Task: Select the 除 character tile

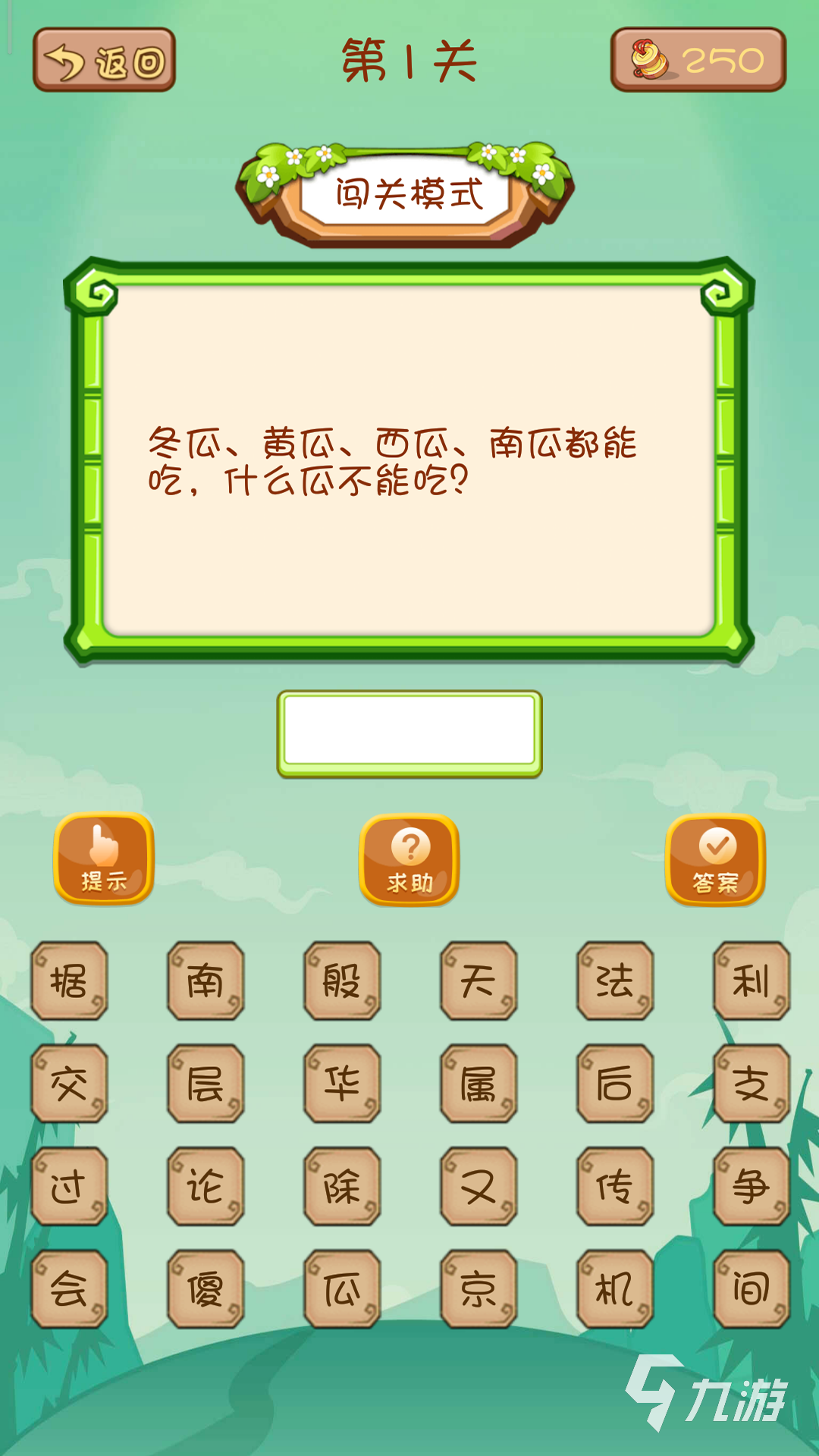Action: [342, 1186]
